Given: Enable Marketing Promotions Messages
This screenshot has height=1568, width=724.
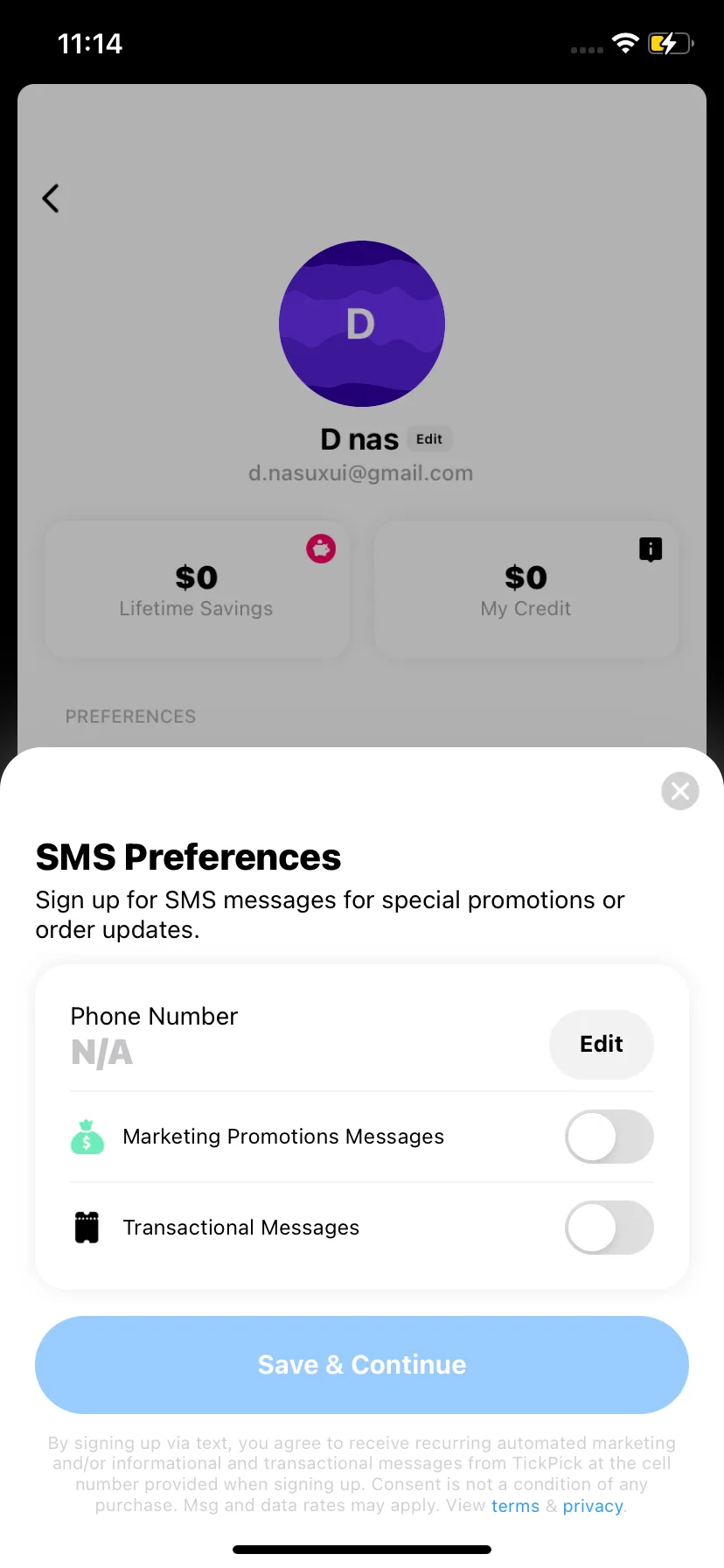Looking at the screenshot, I should [x=609, y=1137].
